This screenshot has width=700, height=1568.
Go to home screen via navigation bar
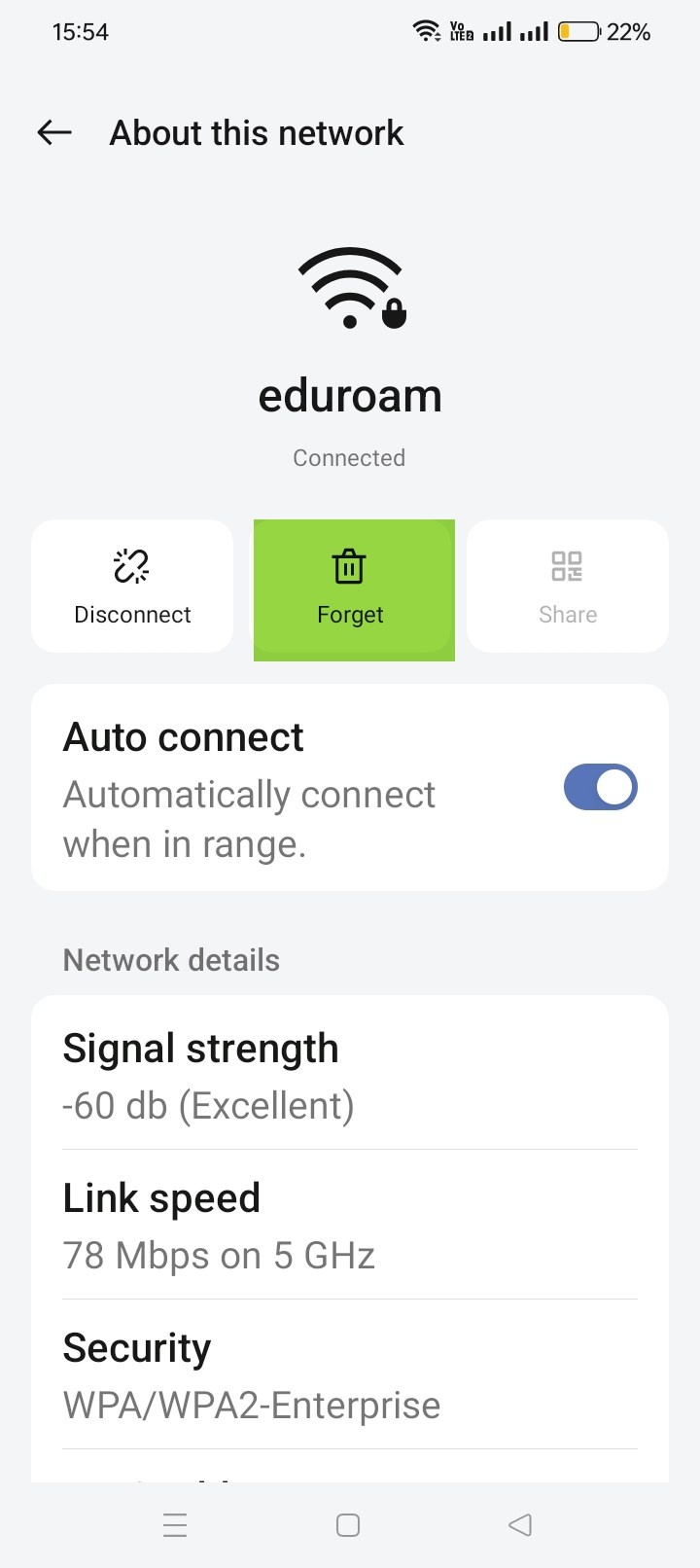(348, 1524)
